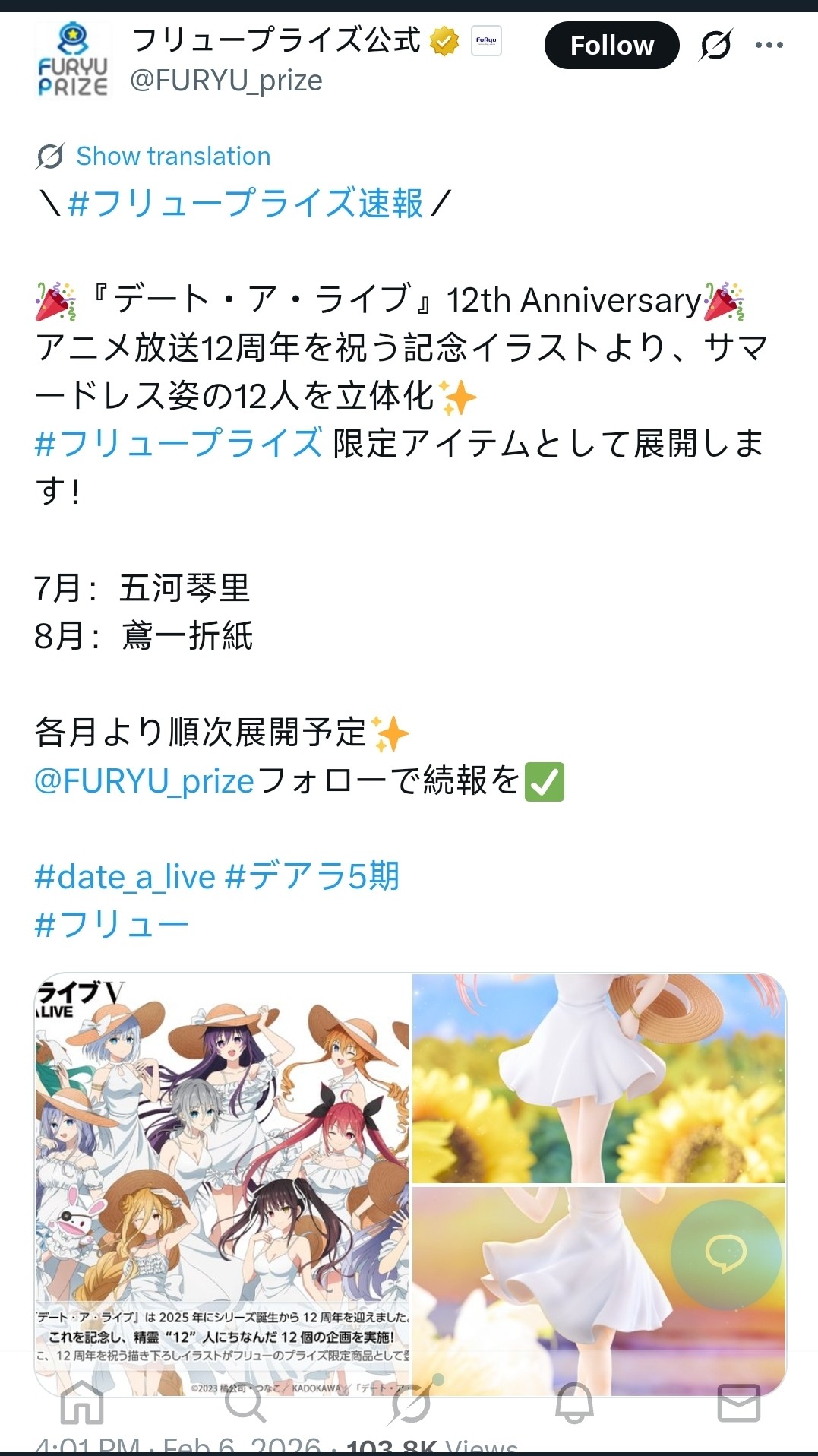
Task: Tap the floating reply bubble button
Action: [x=726, y=1254]
